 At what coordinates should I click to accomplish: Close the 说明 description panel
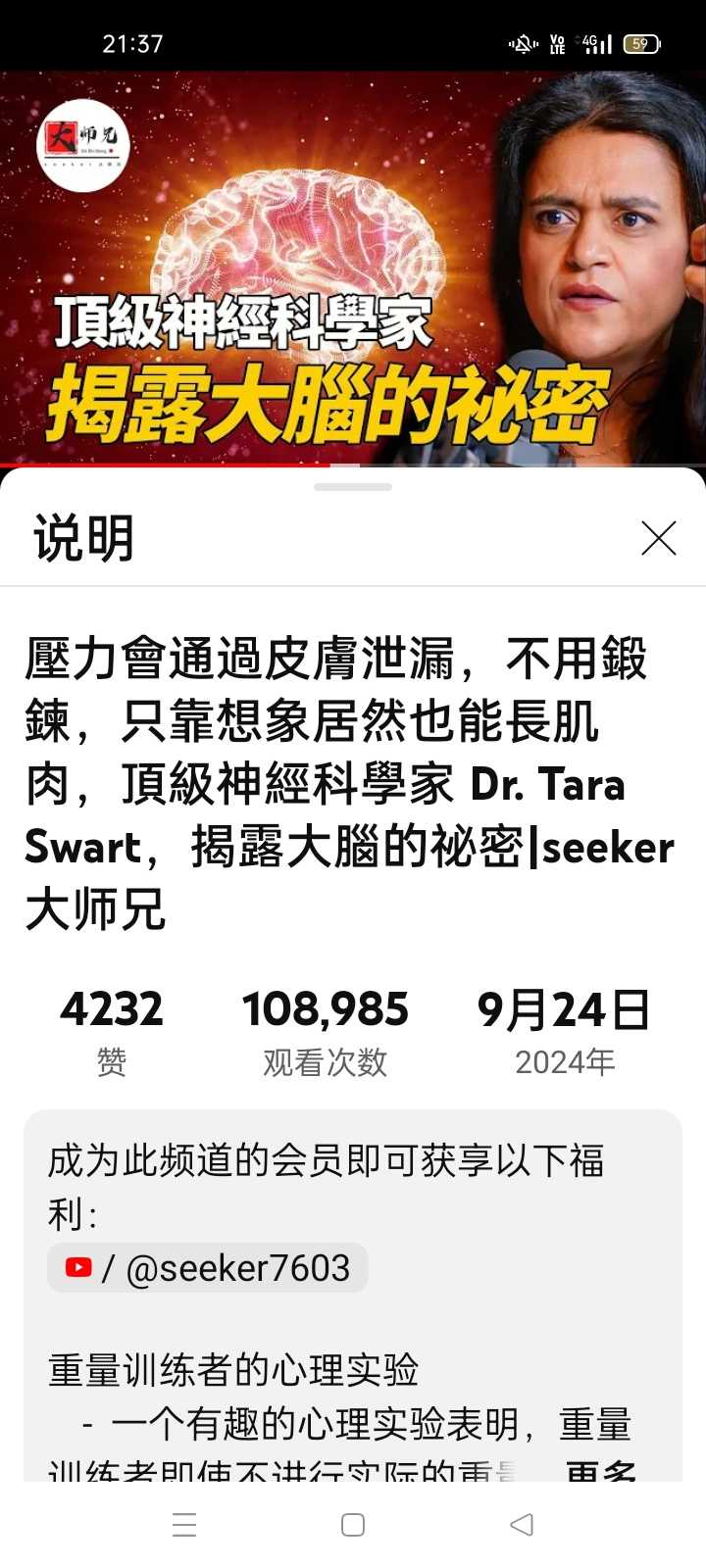point(658,538)
